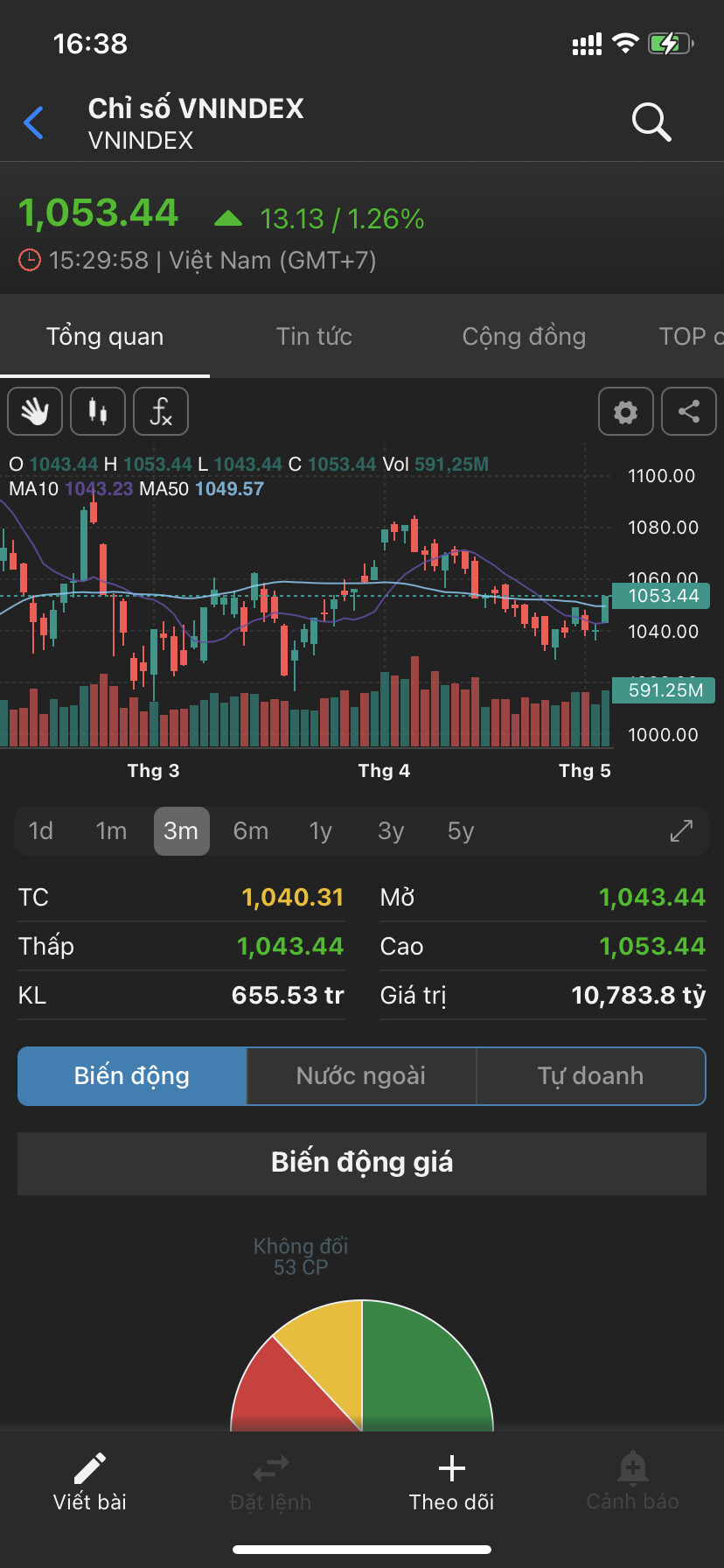Go back using the blue arrow

click(x=34, y=122)
